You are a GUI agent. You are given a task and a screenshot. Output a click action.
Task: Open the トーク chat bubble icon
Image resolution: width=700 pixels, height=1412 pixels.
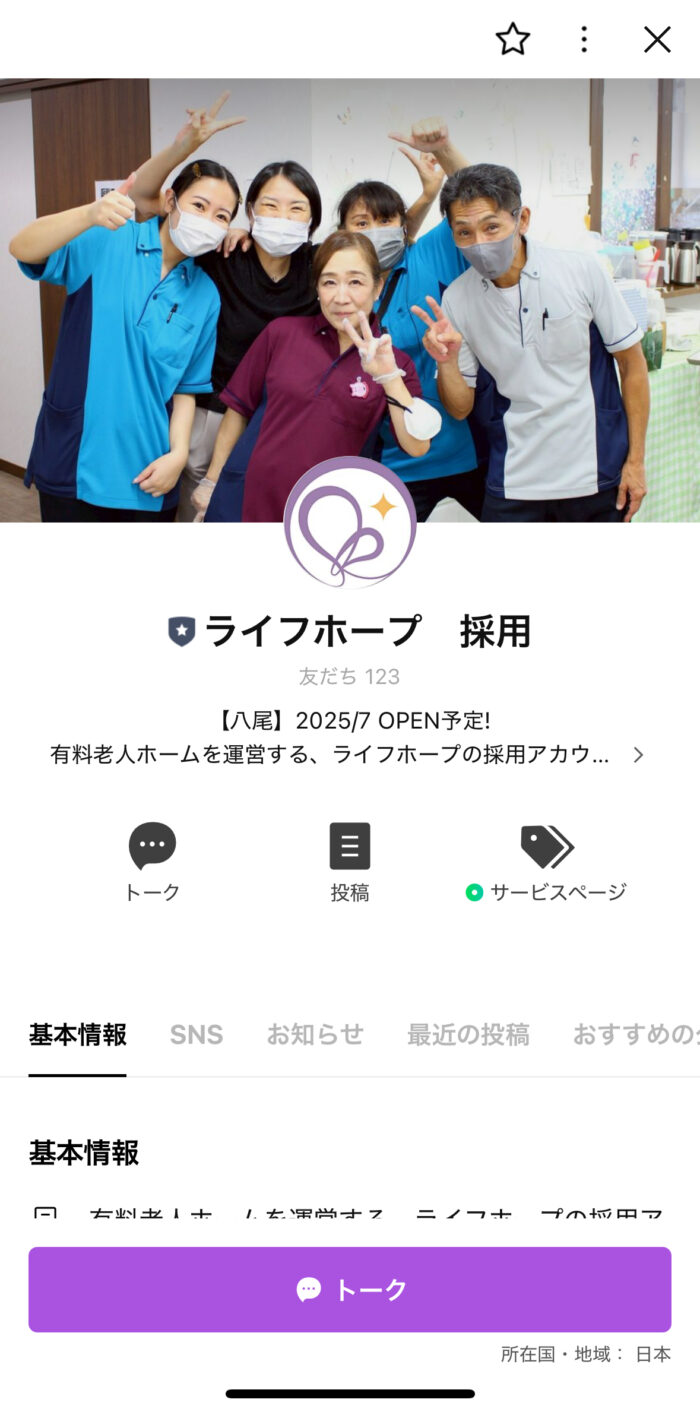coord(152,847)
